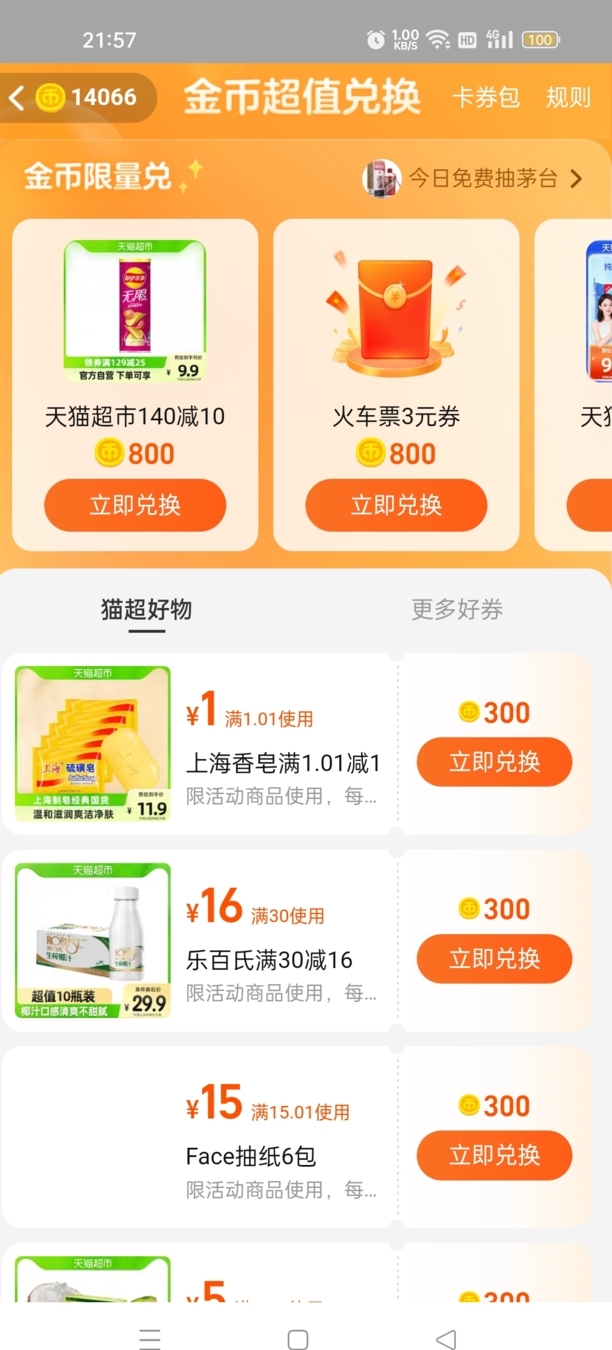Redeem the Face抽纸6包 coupon
Image resolution: width=612 pixels, height=1350 pixels.
494,1156
